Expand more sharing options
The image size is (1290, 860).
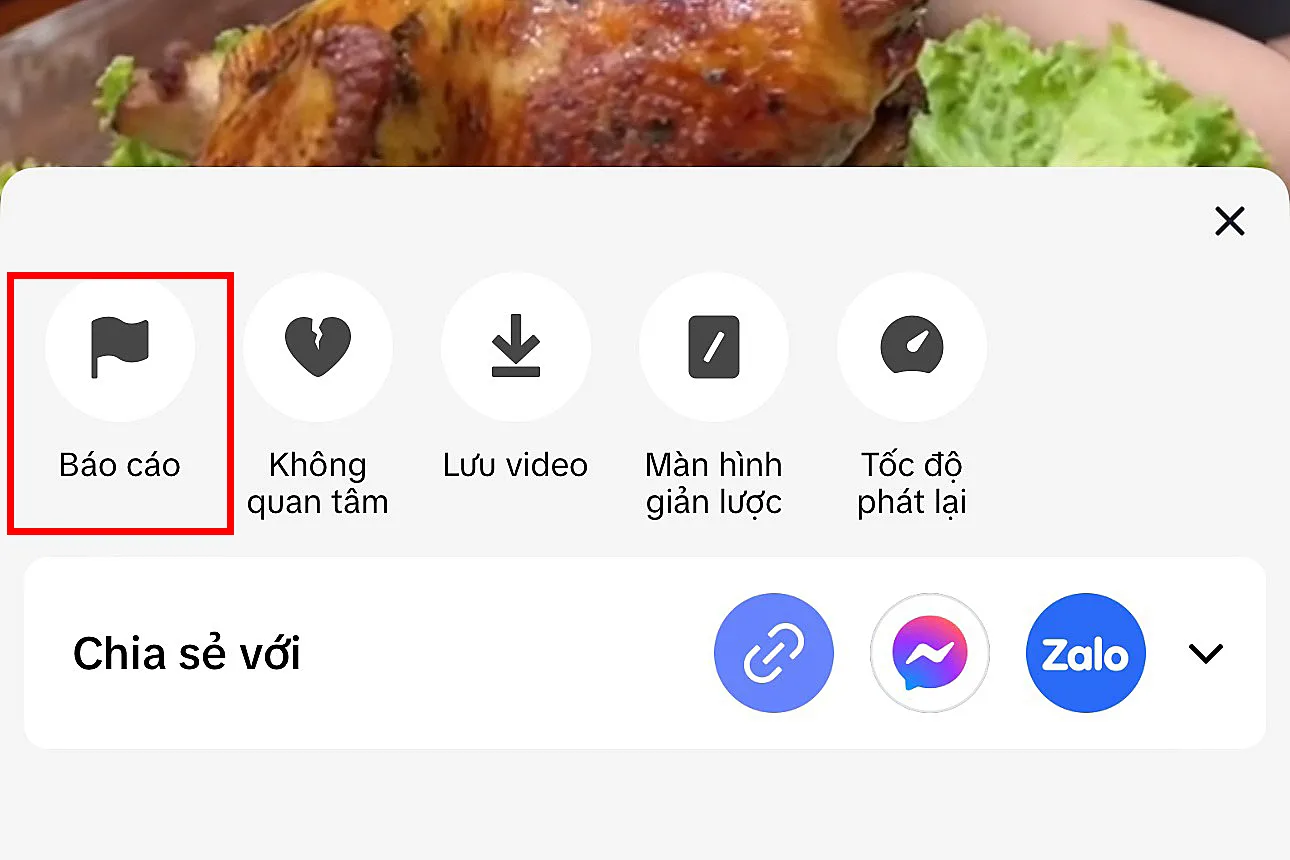point(1205,654)
